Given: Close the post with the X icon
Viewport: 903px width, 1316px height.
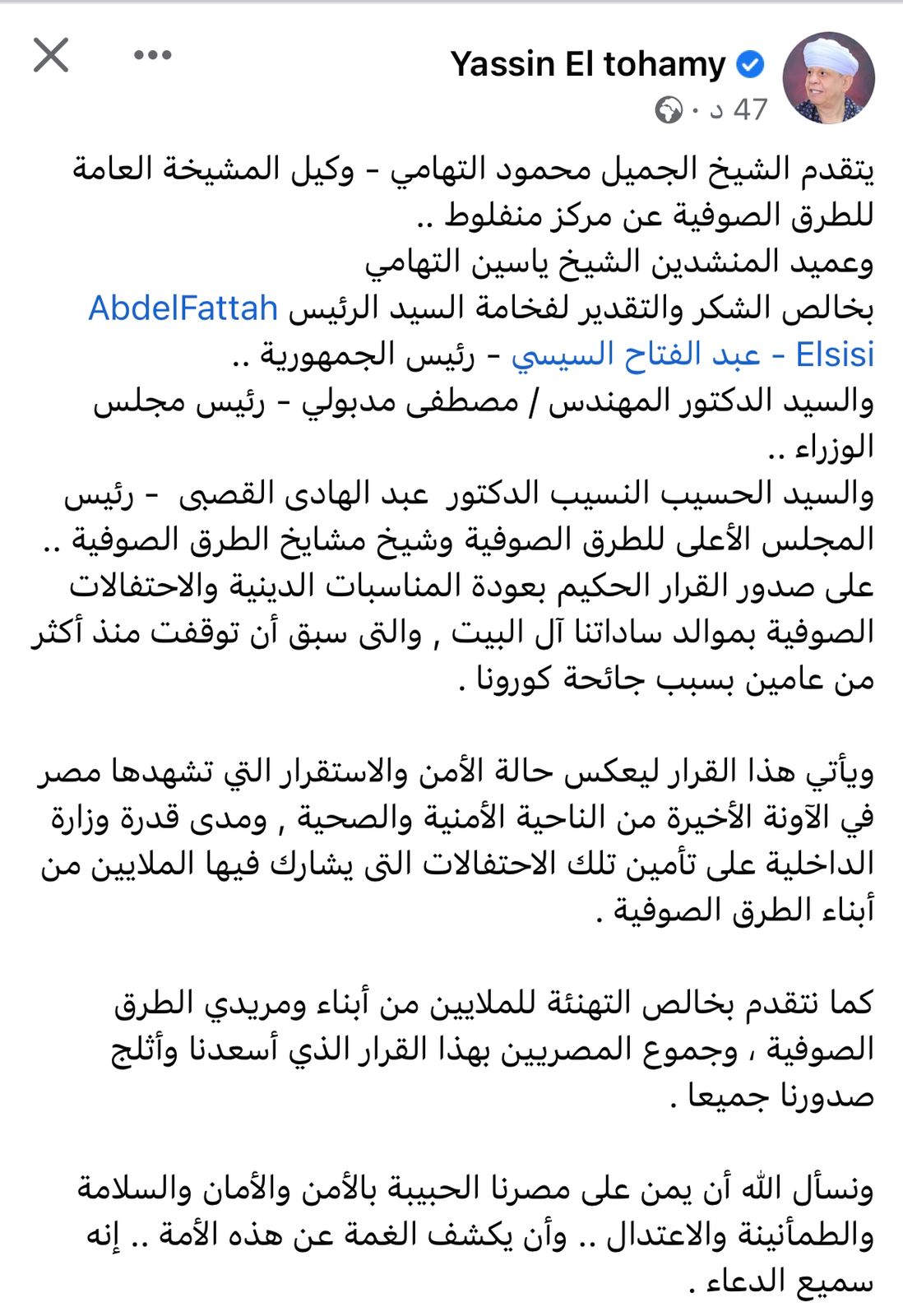Looking at the screenshot, I should click(51, 55).
